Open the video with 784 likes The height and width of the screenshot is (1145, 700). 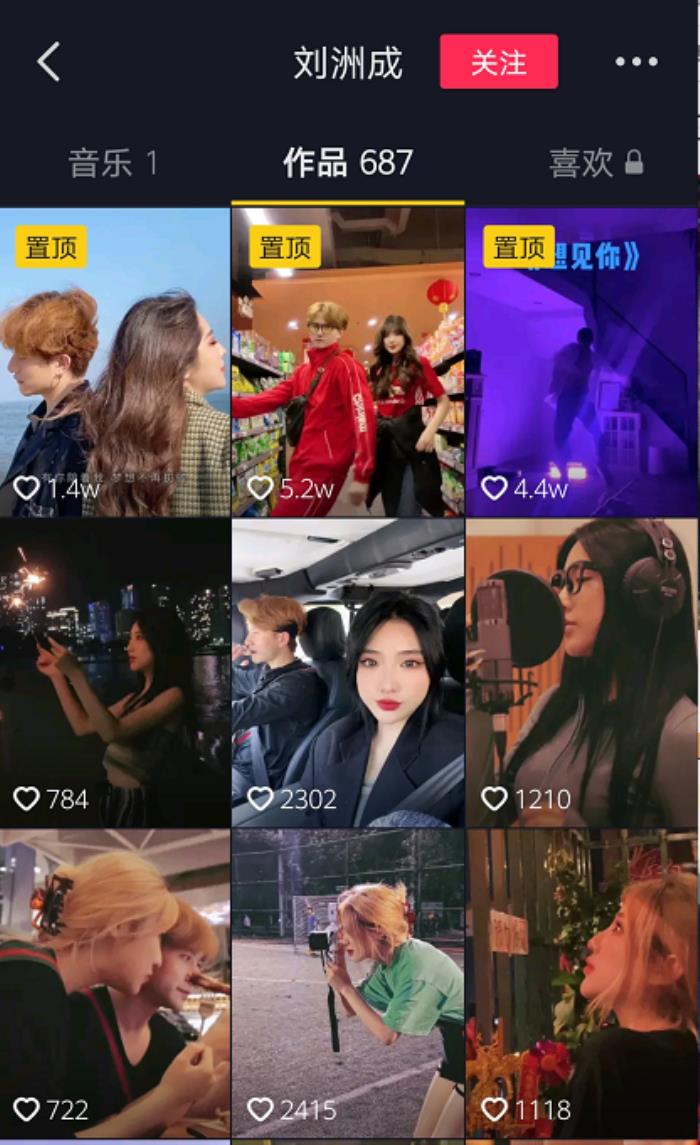pos(115,672)
